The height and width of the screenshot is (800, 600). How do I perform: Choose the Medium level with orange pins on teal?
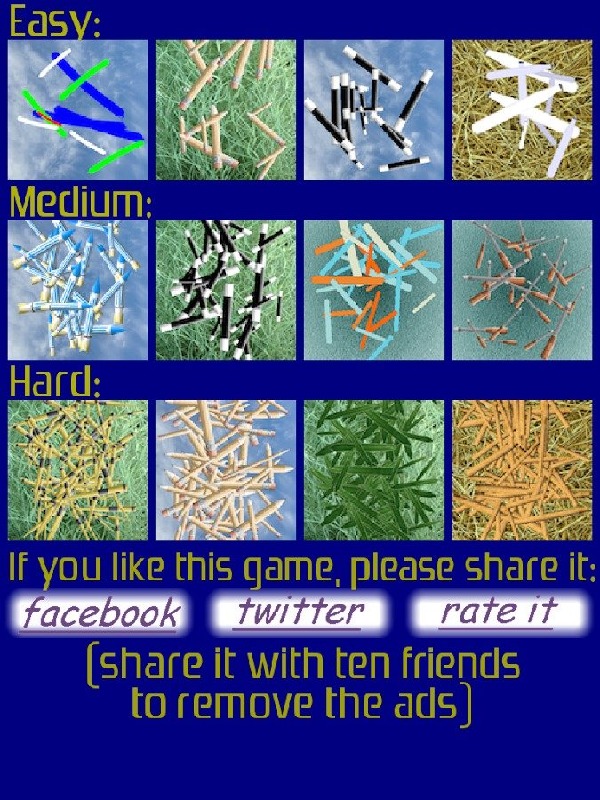(x=522, y=290)
